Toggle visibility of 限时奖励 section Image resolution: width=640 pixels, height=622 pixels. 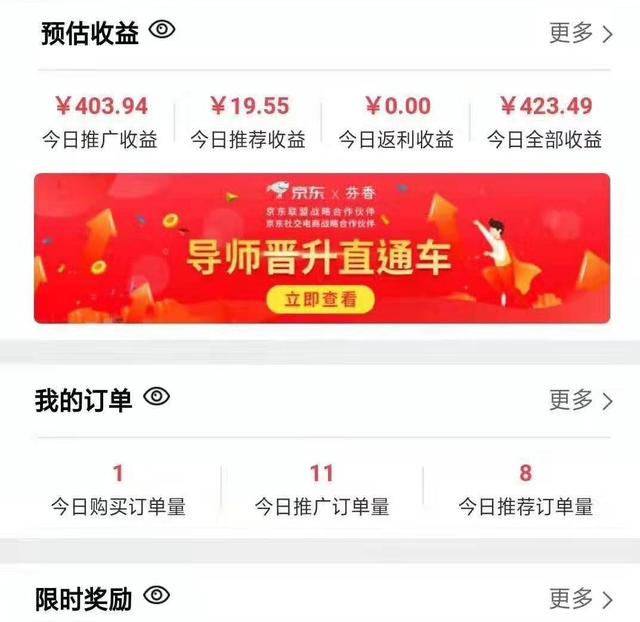pyautogui.click(x=157, y=597)
